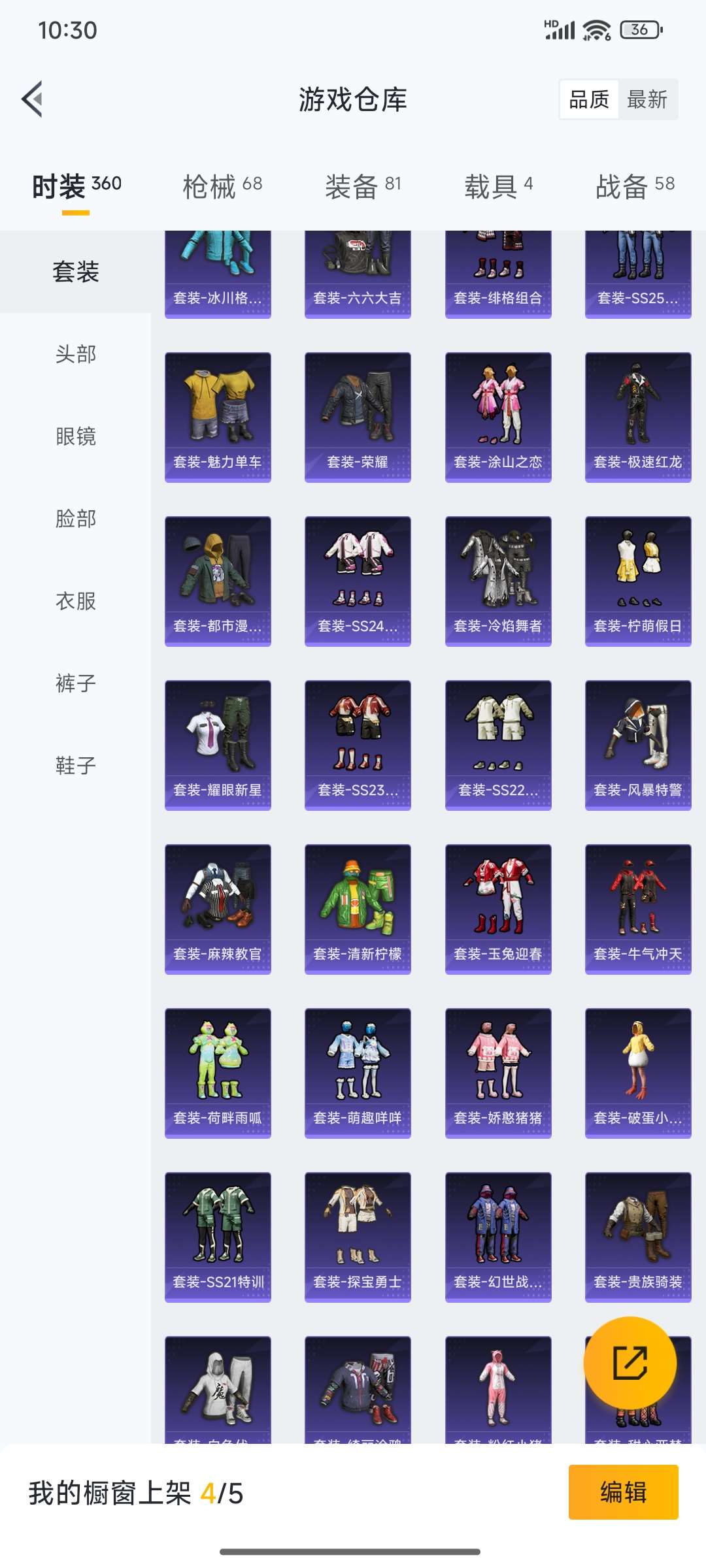Switch to the 枪械 tab
Viewport: 706px width, 1568px height.
[x=222, y=187]
